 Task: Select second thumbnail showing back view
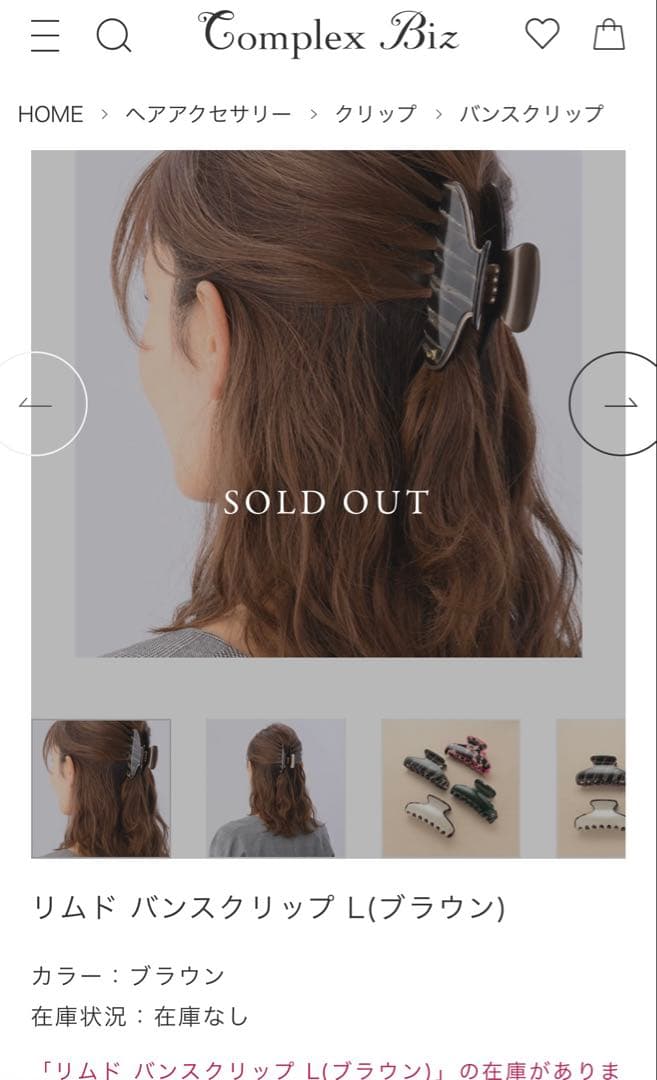[276, 788]
